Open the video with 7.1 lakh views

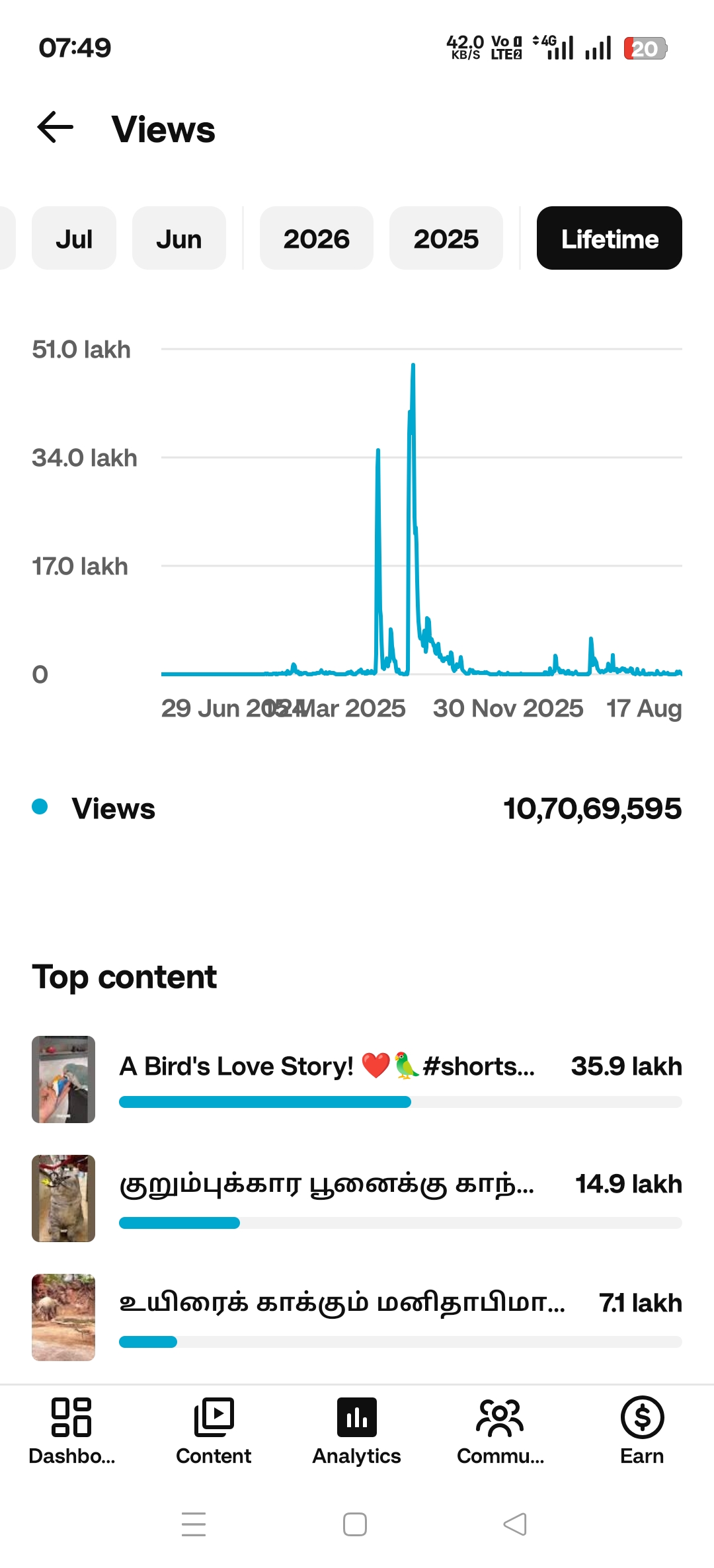357,1317
